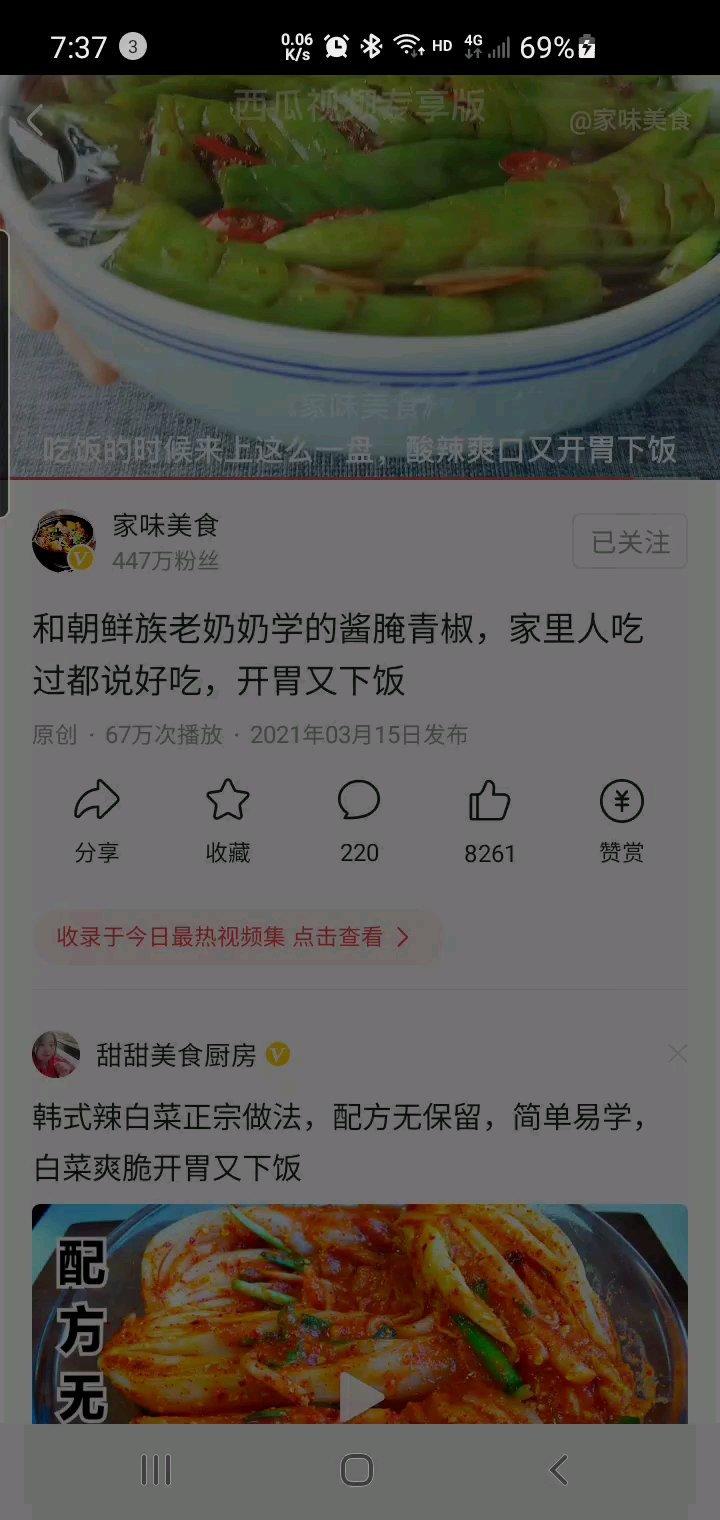Viewport: 720px width, 1520px height.
Task: Go to the home screen
Action: [357, 1469]
